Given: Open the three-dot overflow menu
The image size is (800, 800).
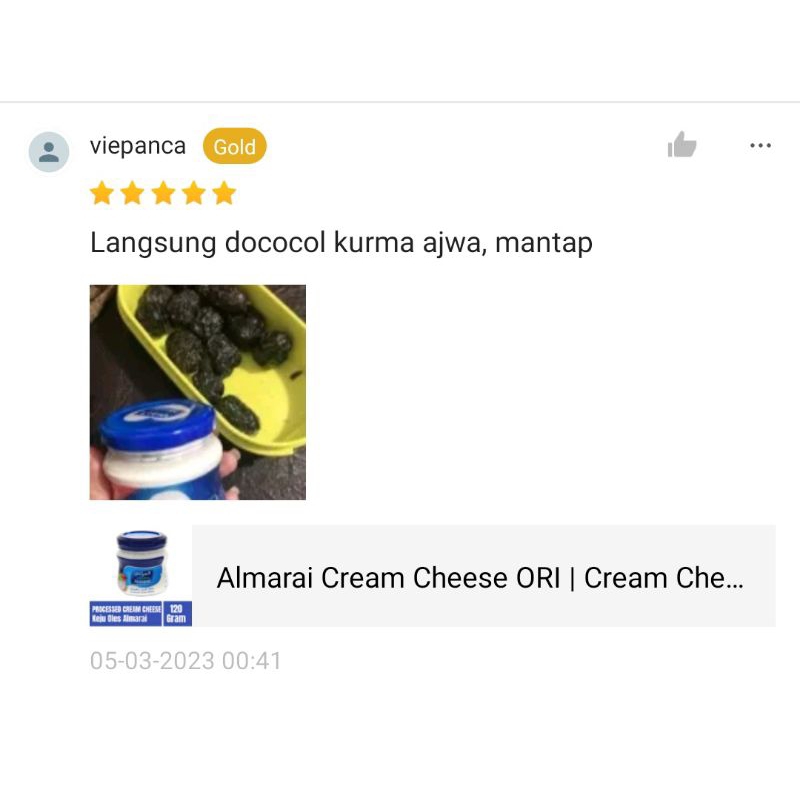Looking at the screenshot, I should (x=760, y=146).
